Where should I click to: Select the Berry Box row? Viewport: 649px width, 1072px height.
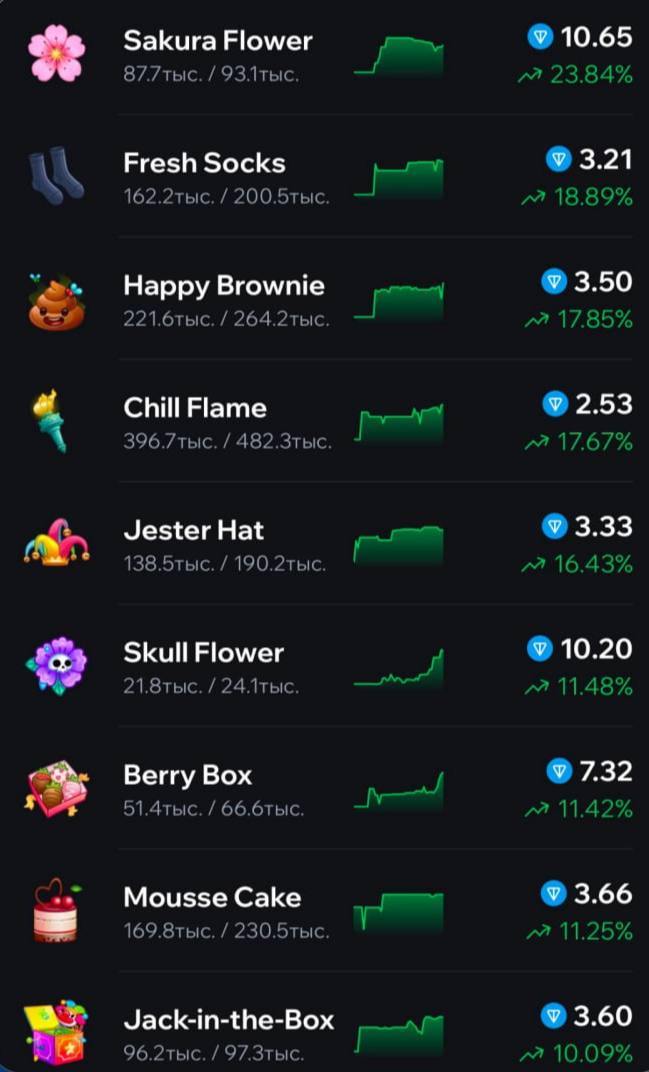pyautogui.click(x=324, y=788)
